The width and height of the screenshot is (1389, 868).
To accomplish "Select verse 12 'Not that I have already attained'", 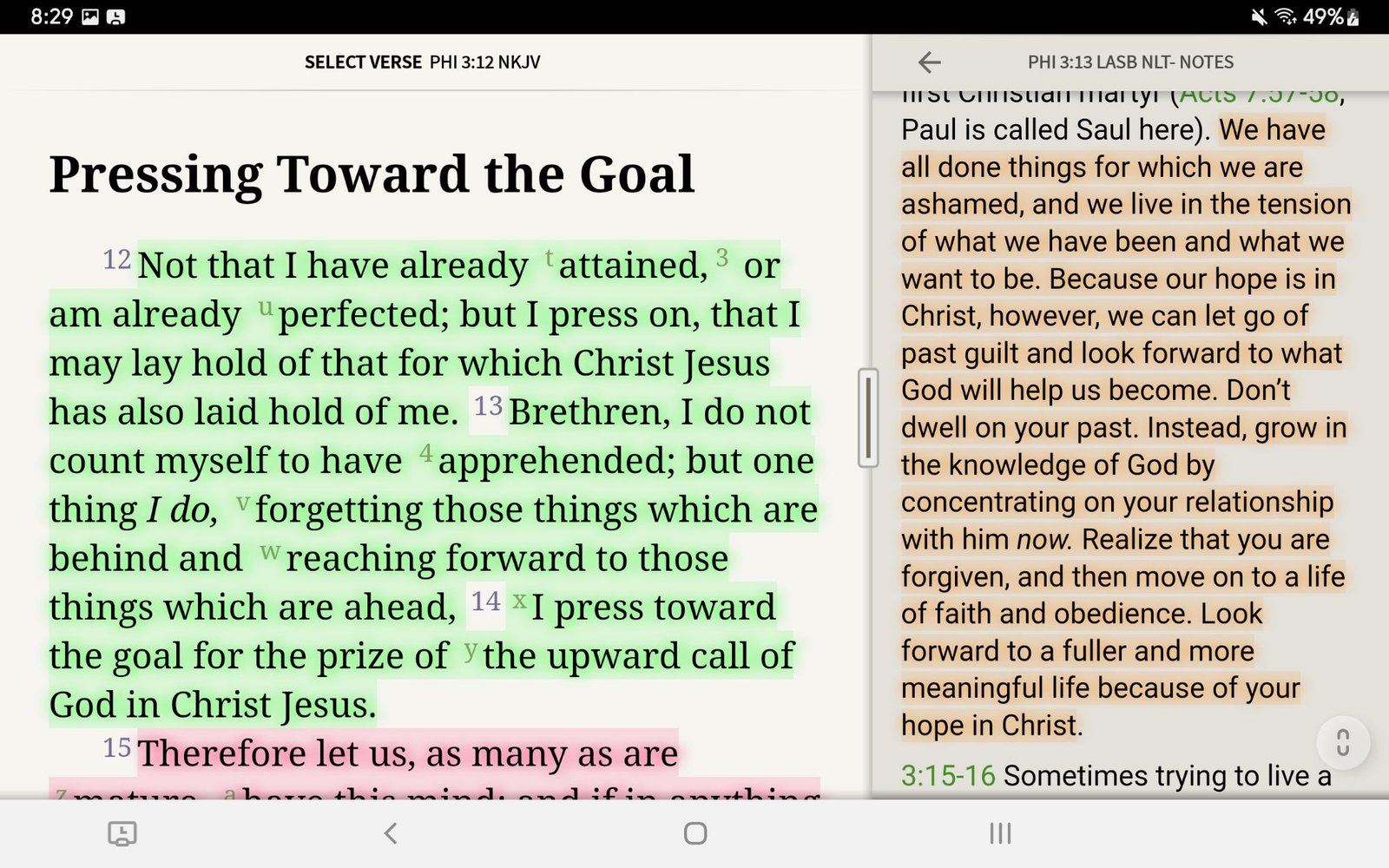I will (425, 339).
